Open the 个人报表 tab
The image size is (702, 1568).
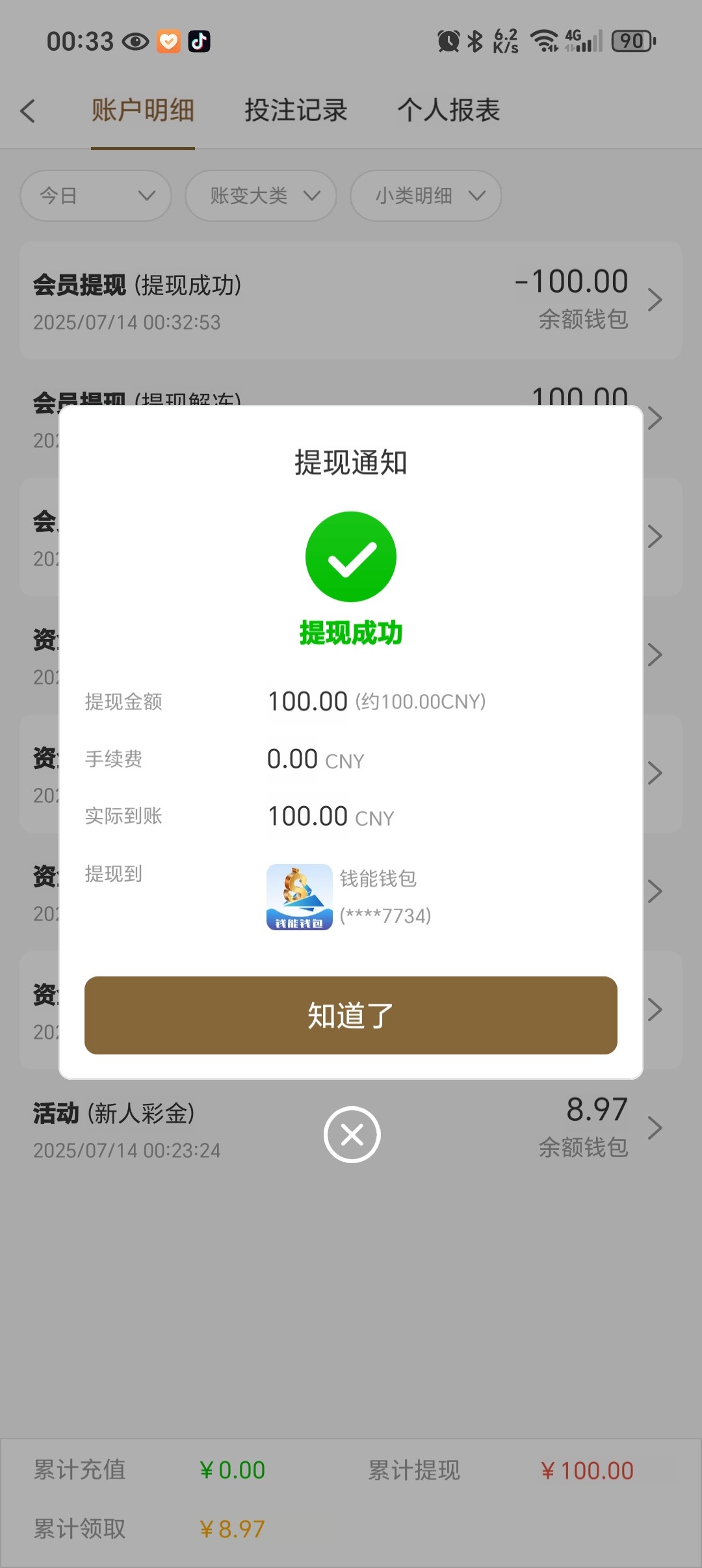(448, 111)
